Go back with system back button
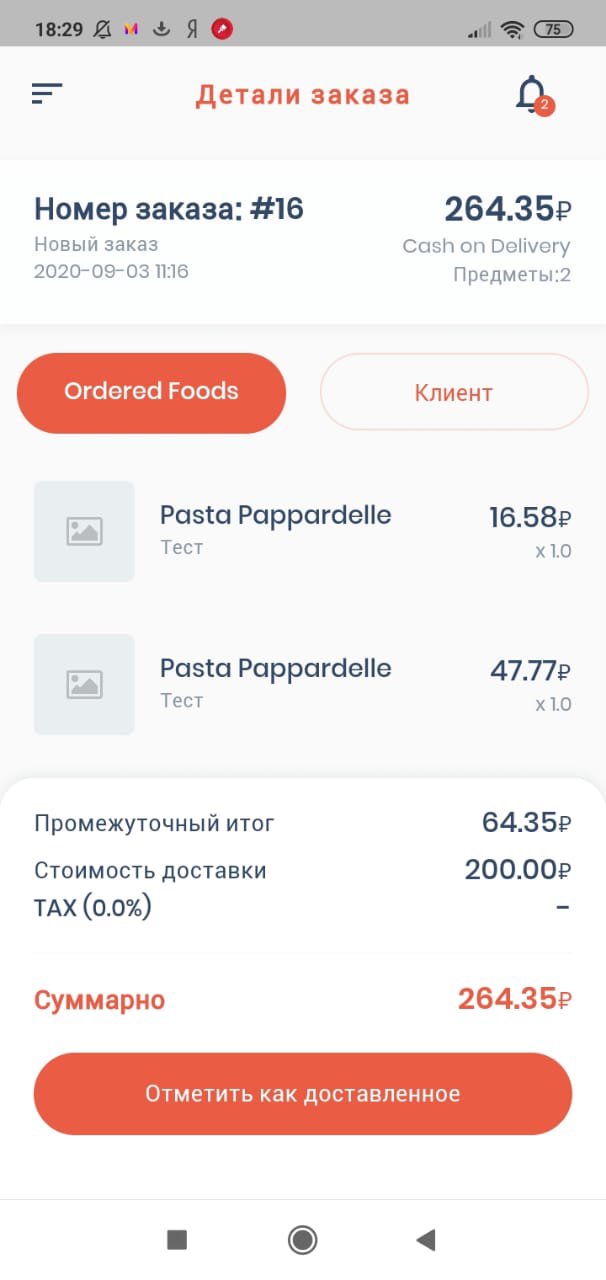The height and width of the screenshot is (1280, 606). pyautogui.click(x=426, y=1240)
